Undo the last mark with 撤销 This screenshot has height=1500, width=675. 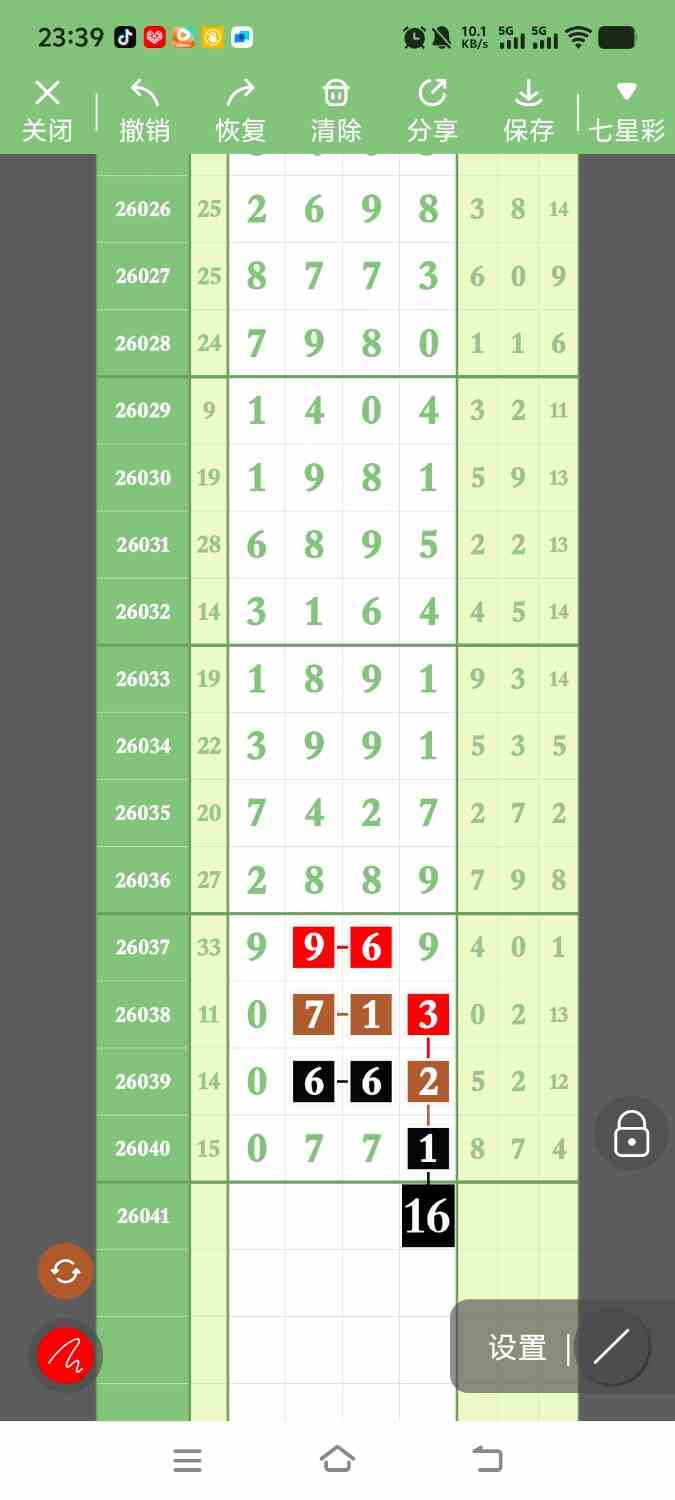[144, 112]
